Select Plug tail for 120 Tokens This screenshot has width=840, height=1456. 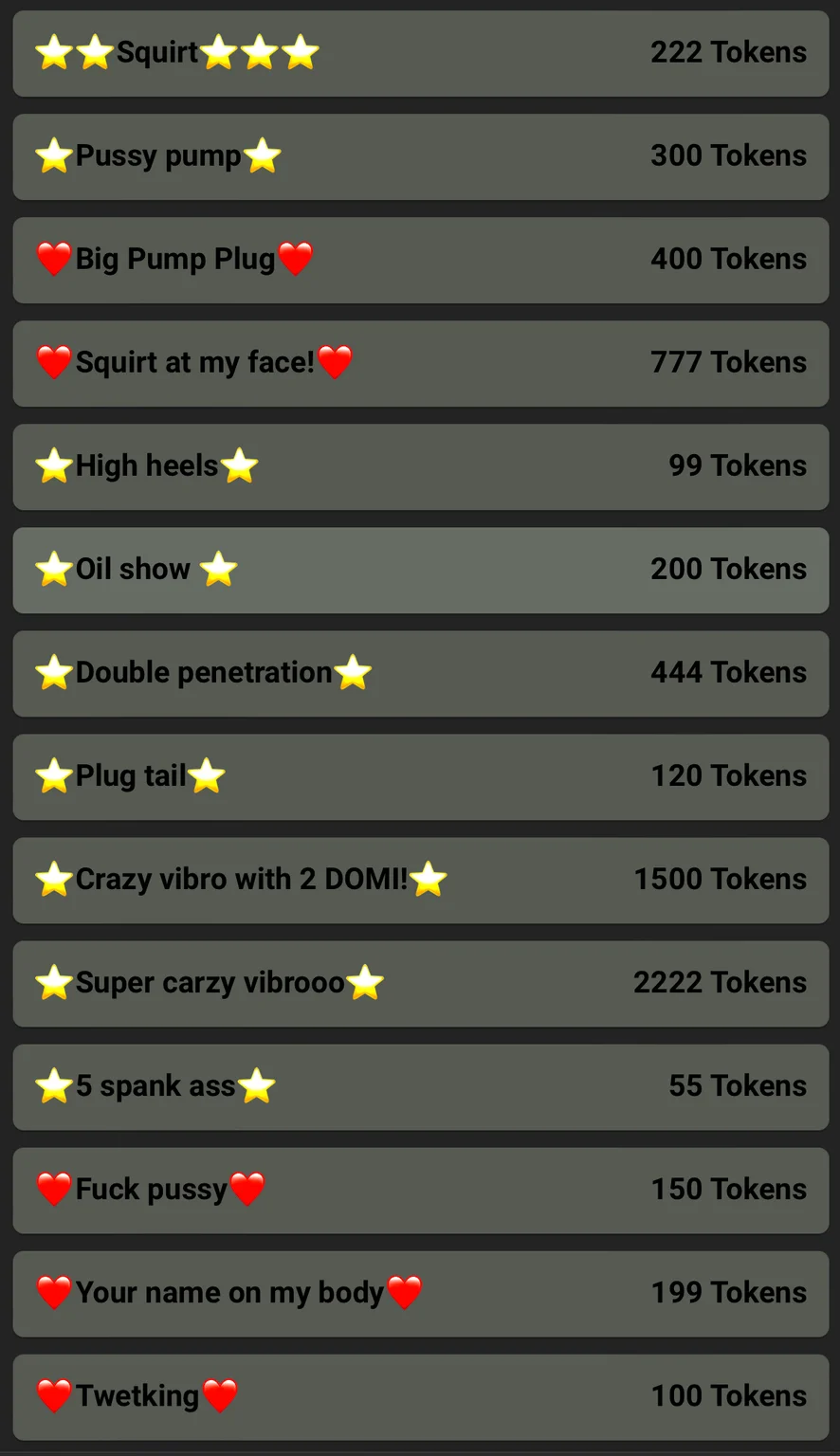[x=420, y=776]
